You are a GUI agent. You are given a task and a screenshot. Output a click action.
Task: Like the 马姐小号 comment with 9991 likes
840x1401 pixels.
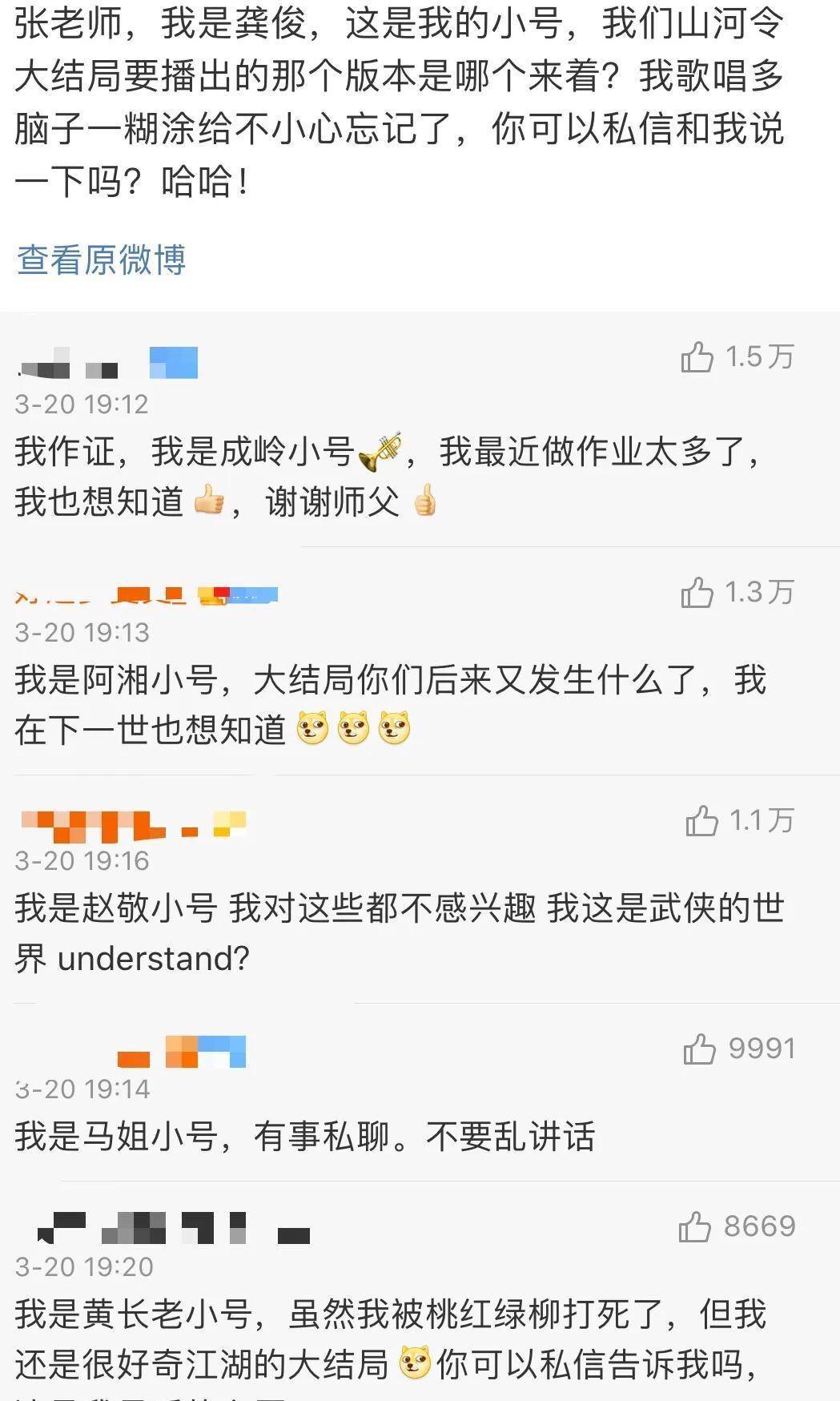coord(699,1049)
